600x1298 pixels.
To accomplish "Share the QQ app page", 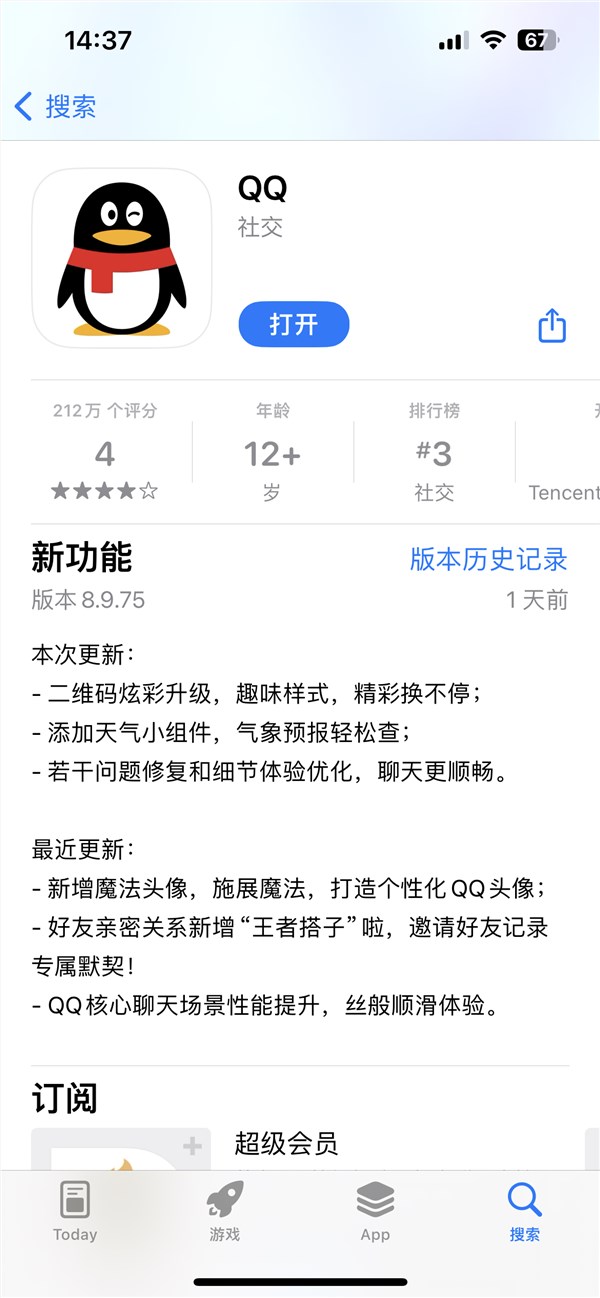I will pos(552,325).
